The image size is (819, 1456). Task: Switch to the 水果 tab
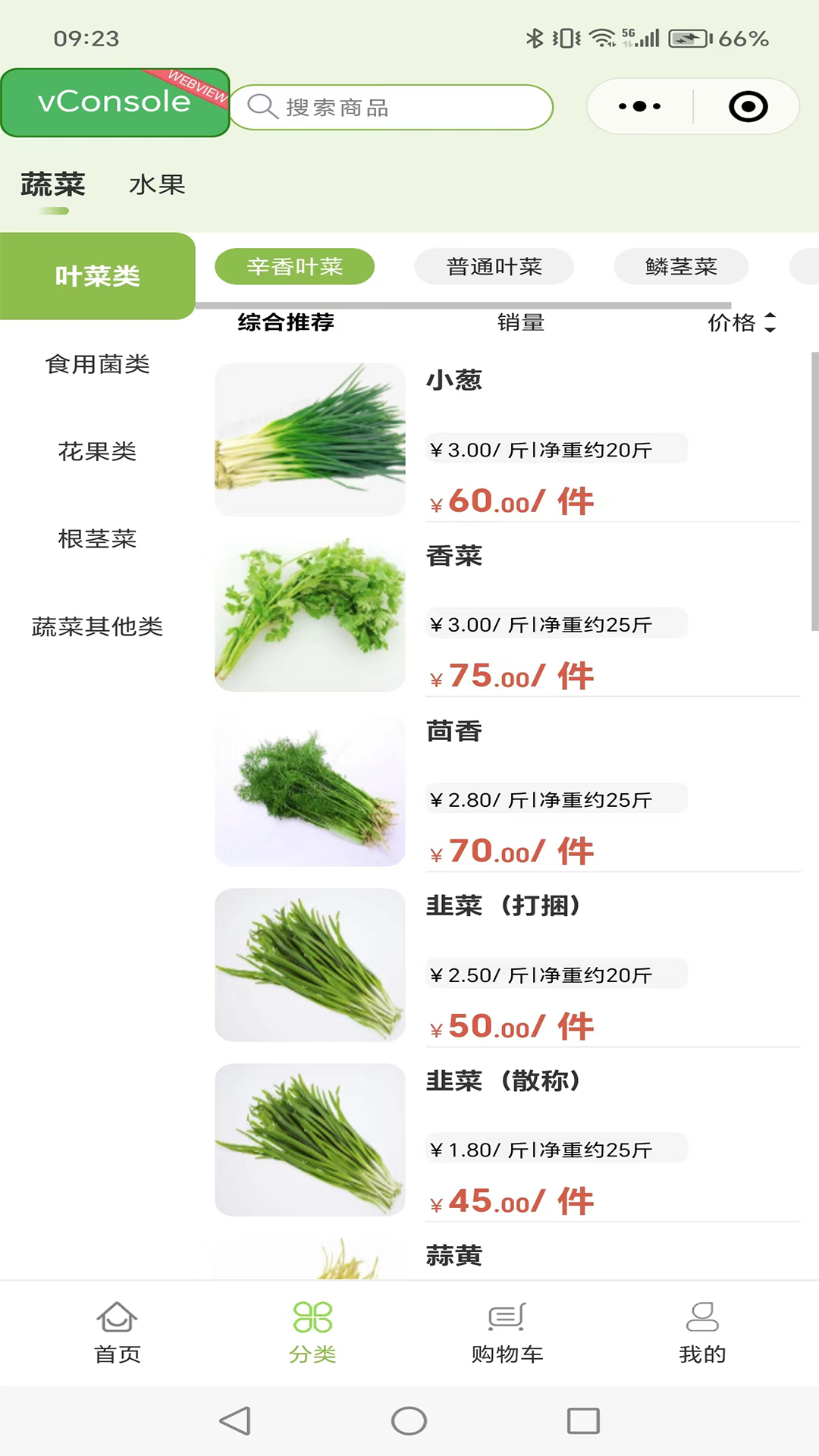pyautogui.click(x=155, y=184)
